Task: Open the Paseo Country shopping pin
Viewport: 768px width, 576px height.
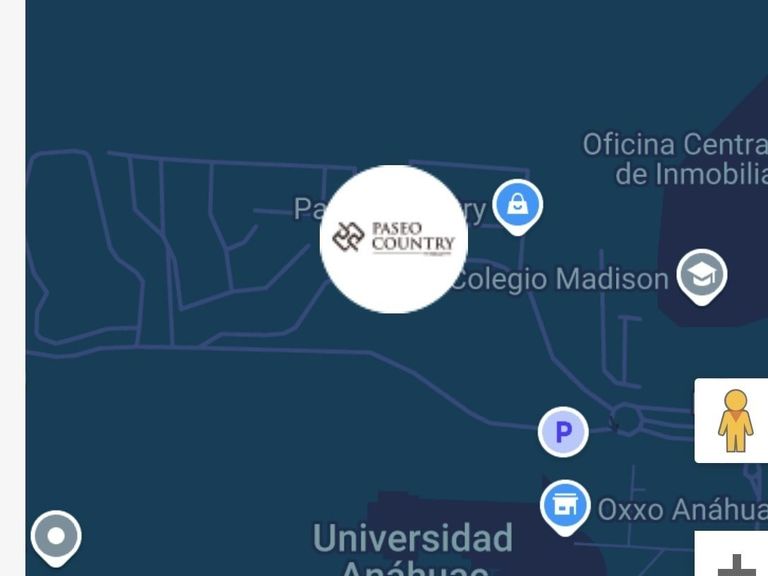Action: point(517,205)
